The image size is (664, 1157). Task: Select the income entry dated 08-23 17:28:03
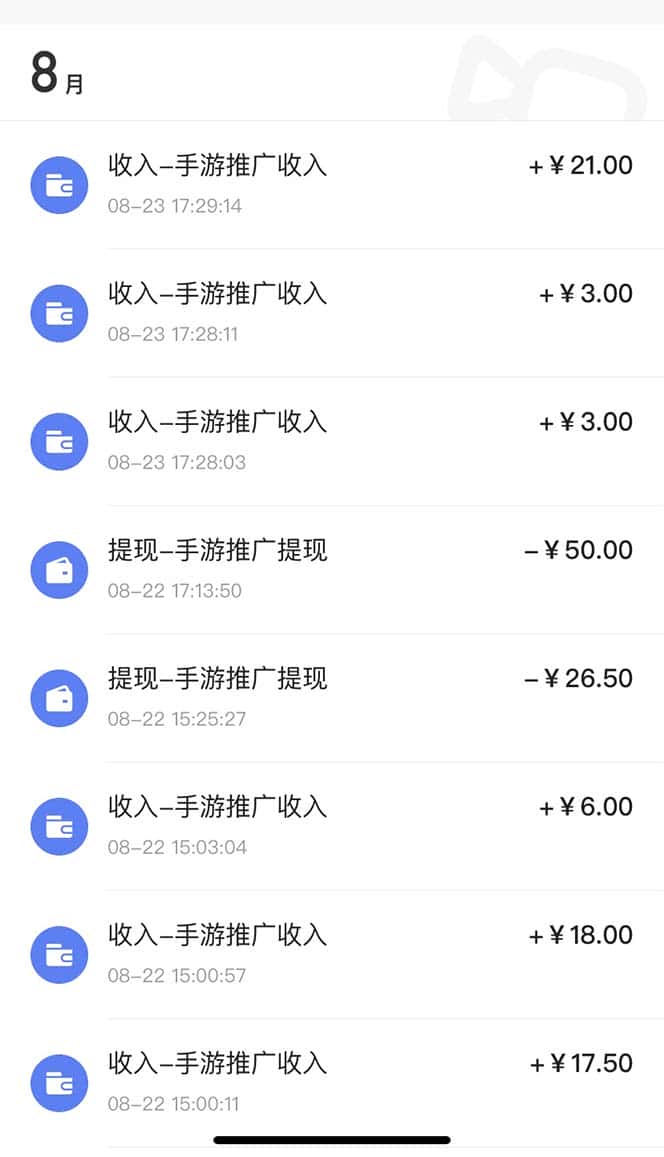click(x=330, y=441)
